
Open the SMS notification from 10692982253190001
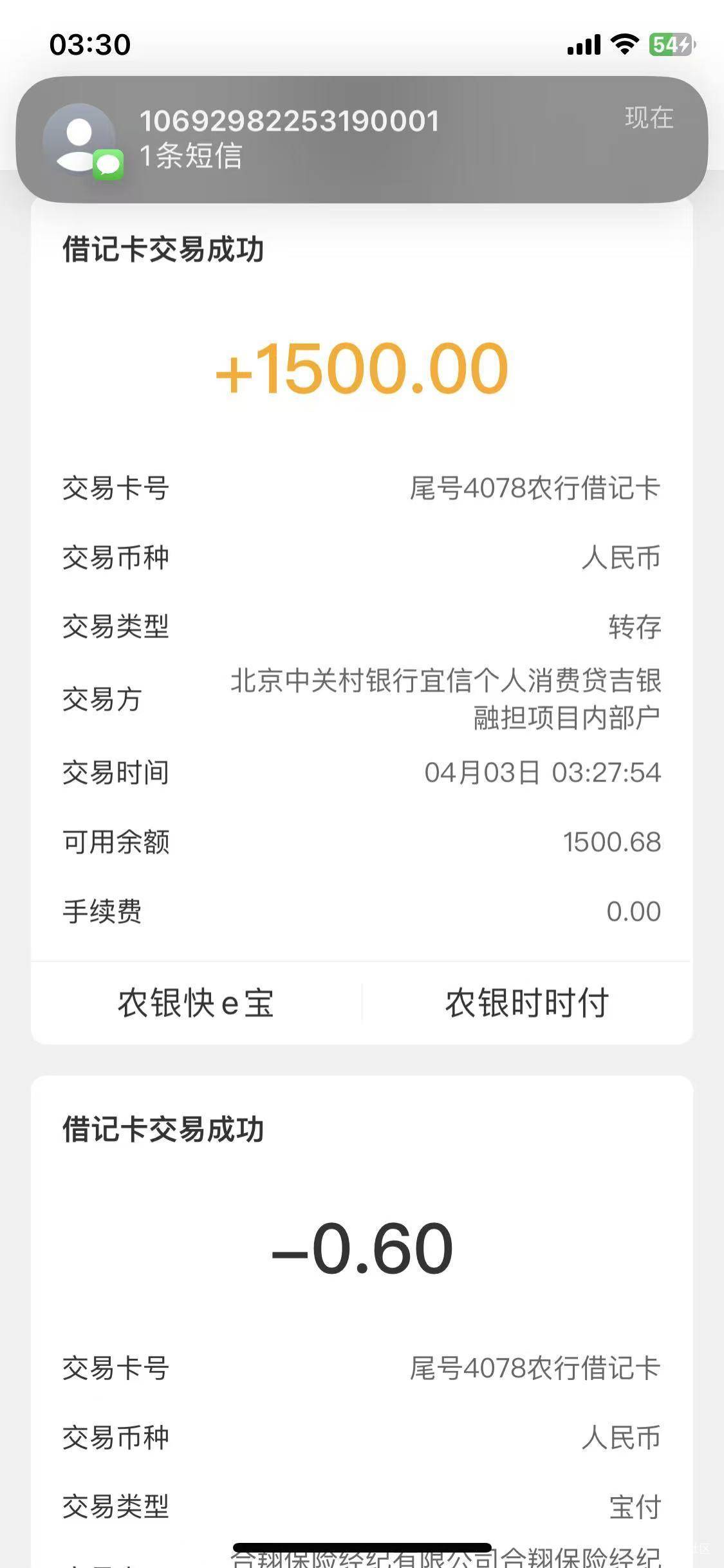point(362,138)
